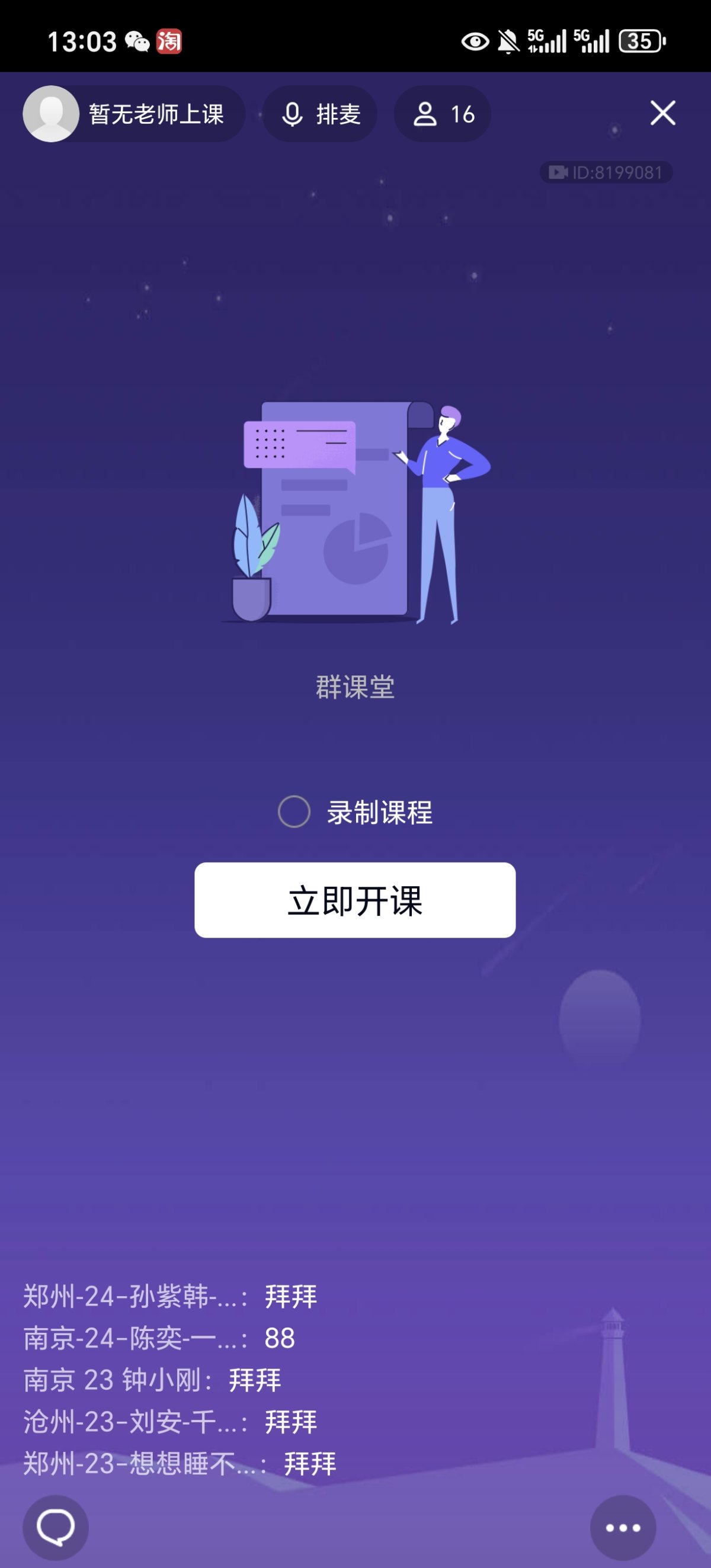Tap the 暂无老师上课 teacher avatar chip
The height and width of the screenshot is (1568, 711).
point(134,114)
